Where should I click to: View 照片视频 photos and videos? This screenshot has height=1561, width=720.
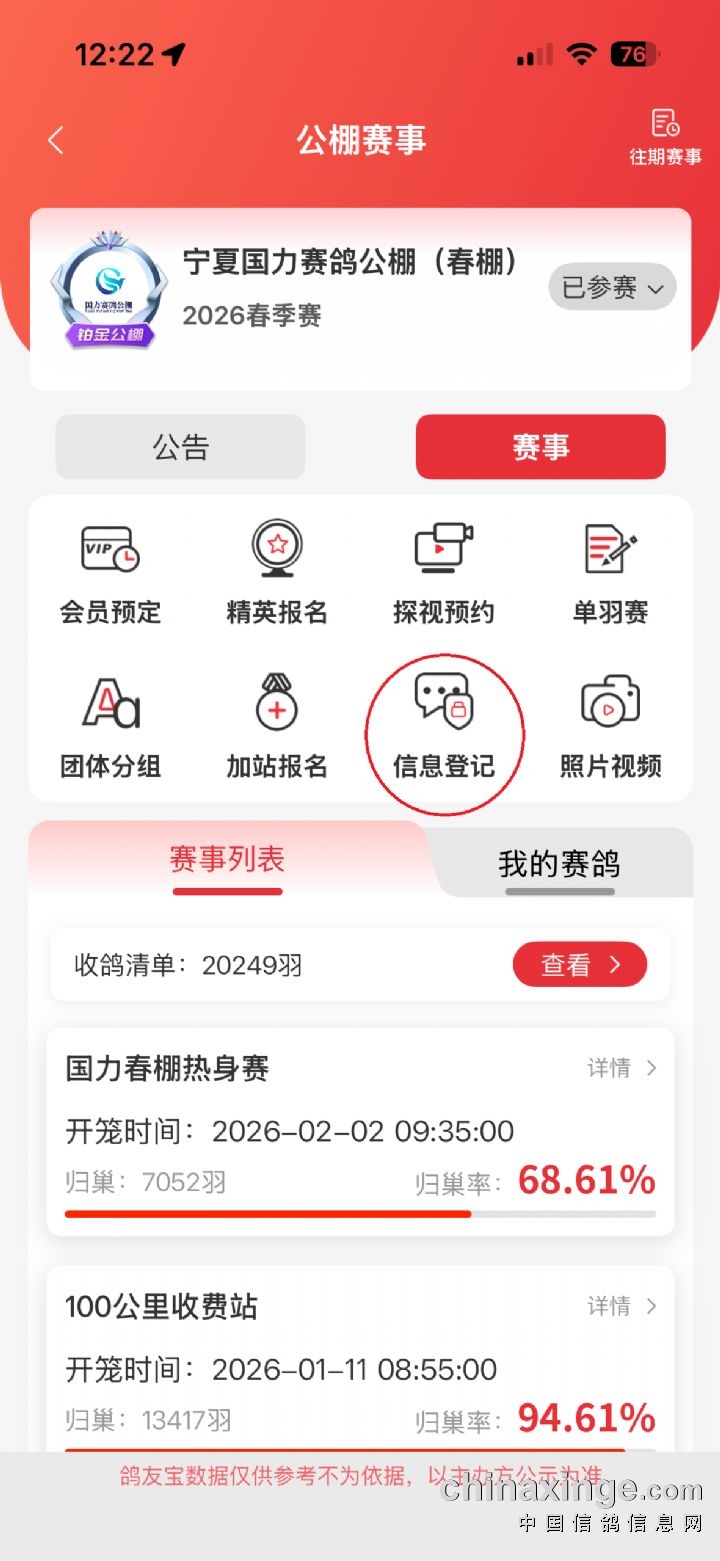click(610, 727)
